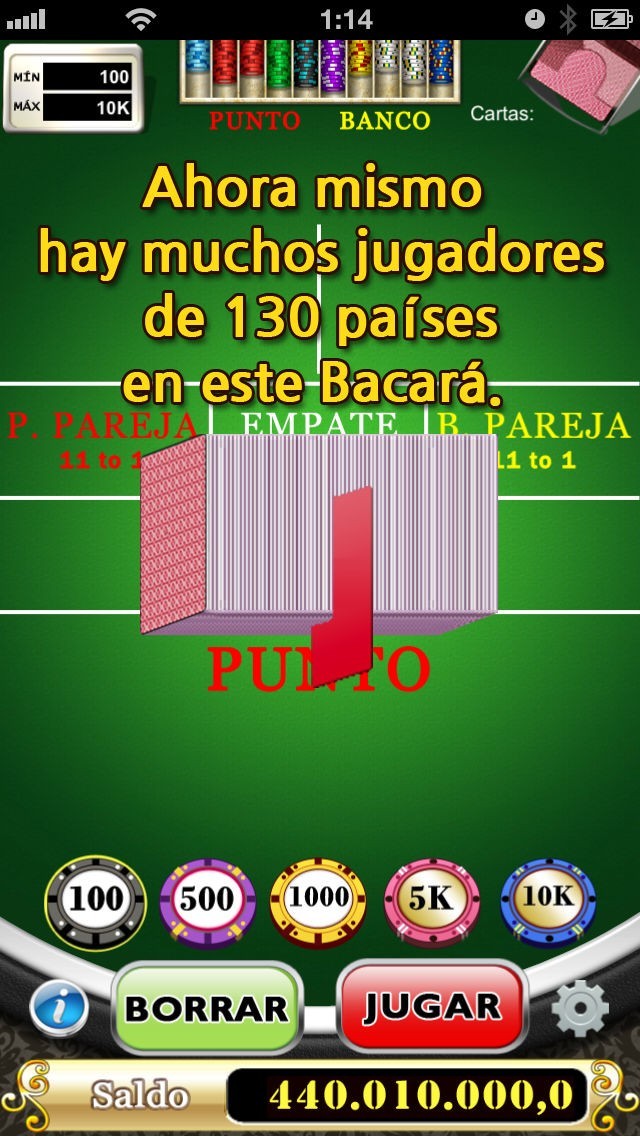Place bet on B. PAREJA area

point(533,440)
